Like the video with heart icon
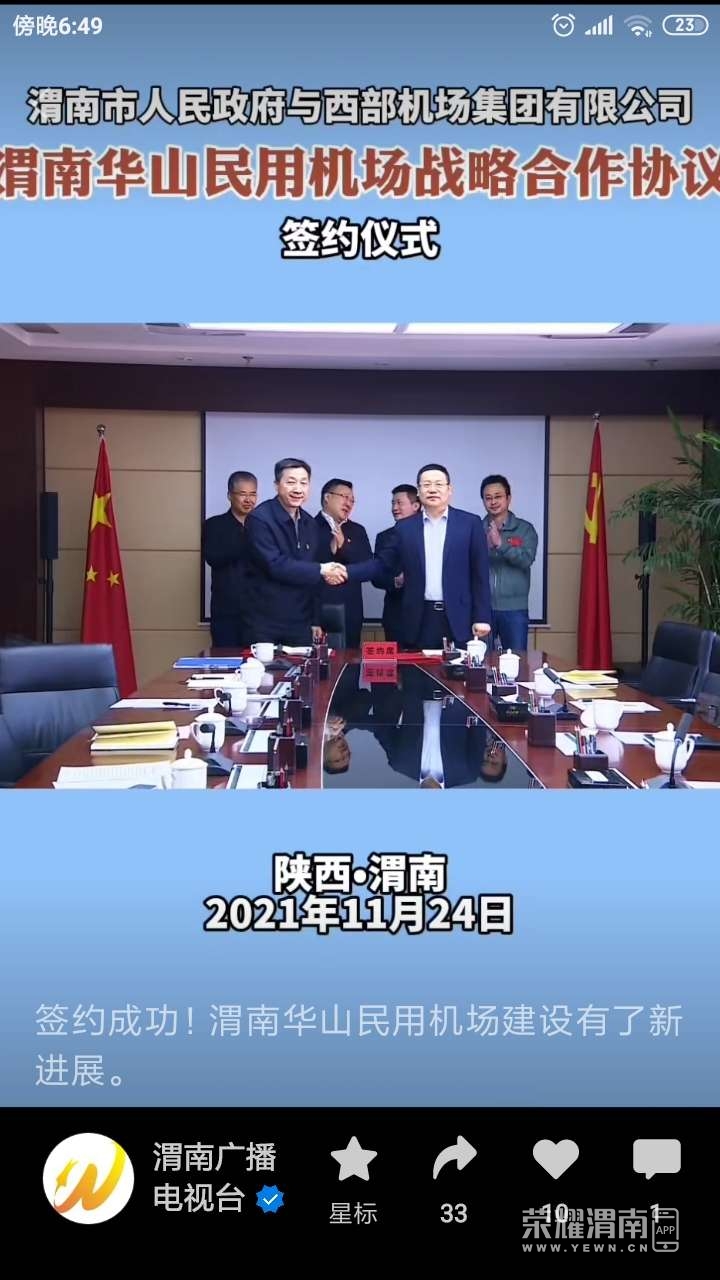 coord(555,1160)
